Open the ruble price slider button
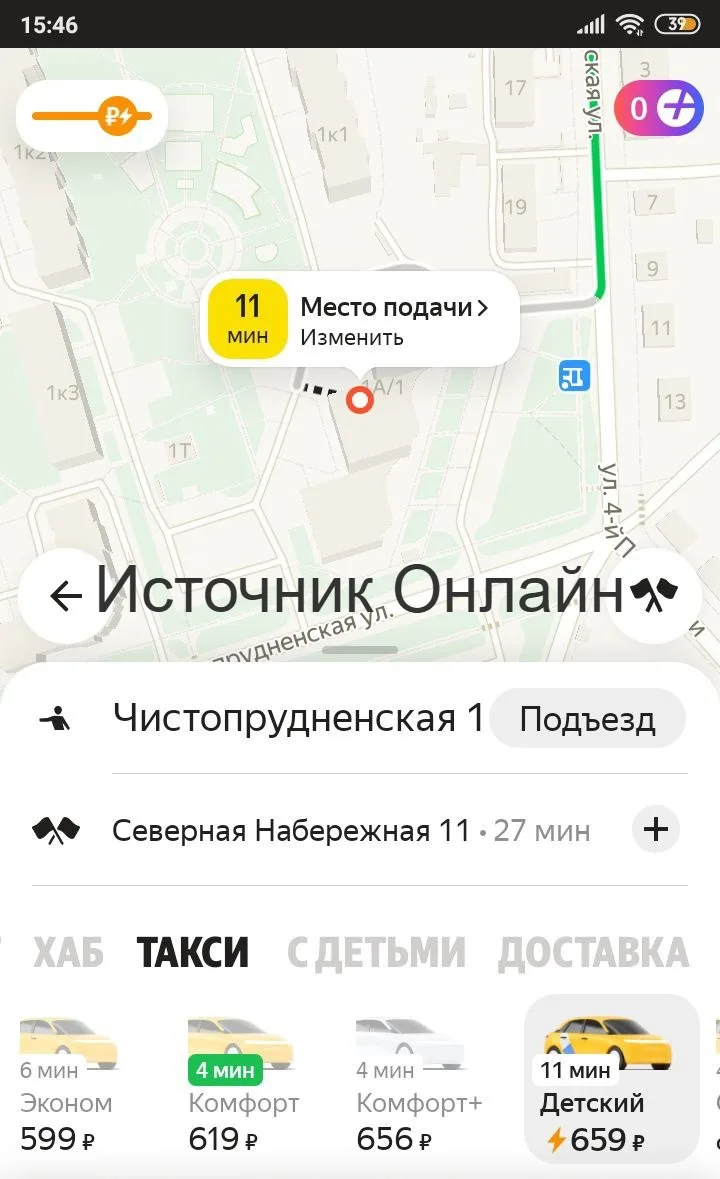Image resolution: width=720 pixels, height=1179 pixels. [x=92, y=116]
